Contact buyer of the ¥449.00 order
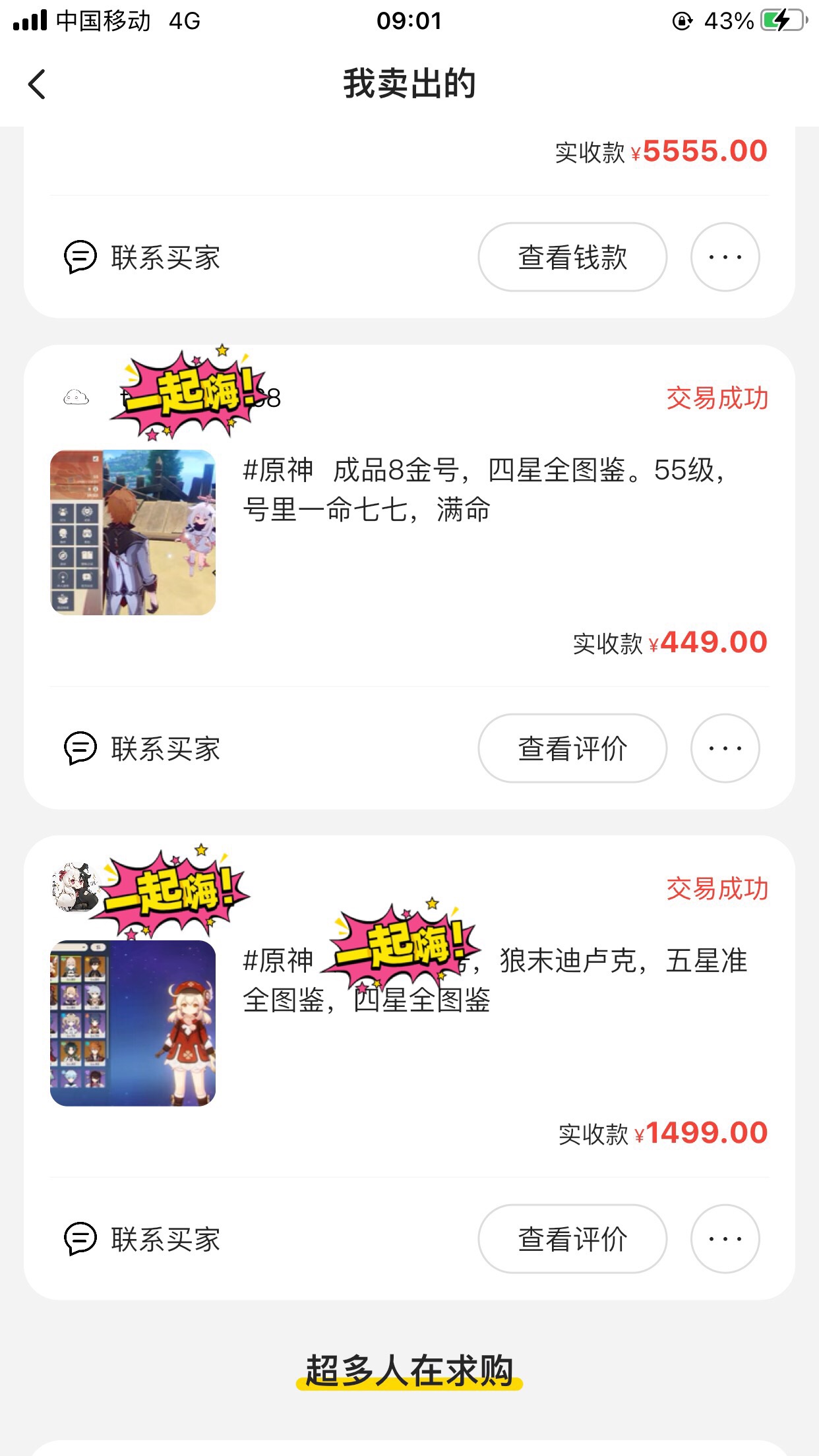Image resolution: width=819 pixels, height=1456 pixels. (x=142, y=748)
